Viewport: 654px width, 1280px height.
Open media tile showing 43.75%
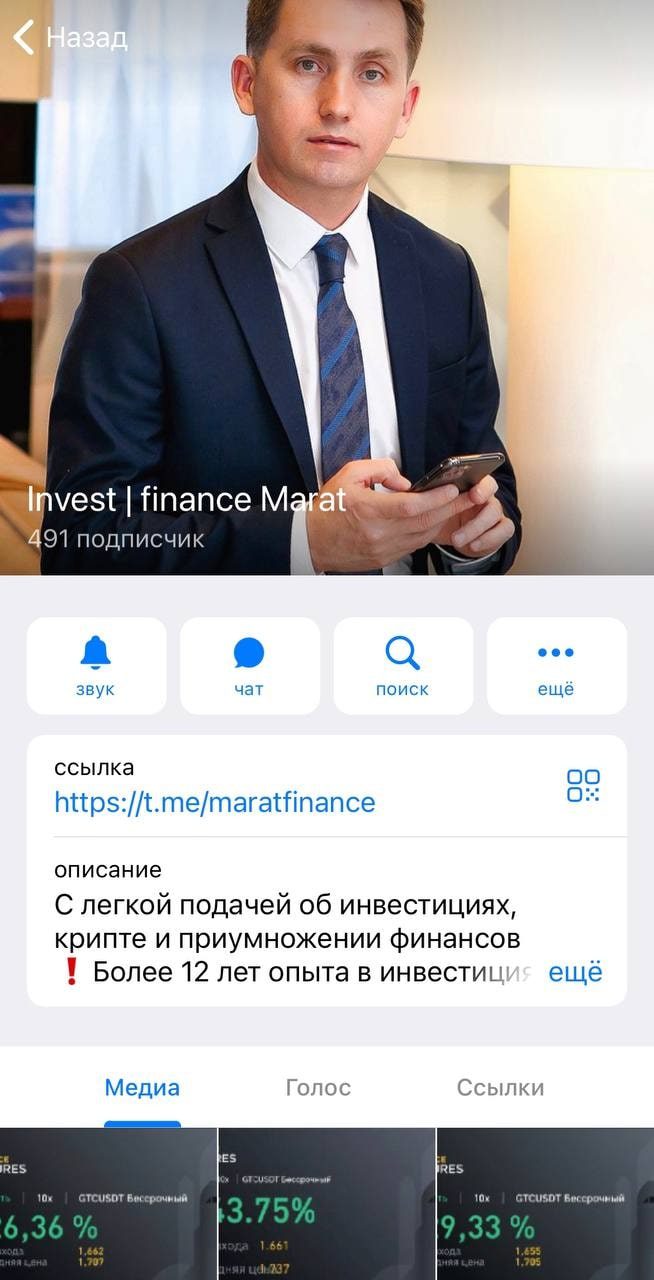coord(326,1205)
